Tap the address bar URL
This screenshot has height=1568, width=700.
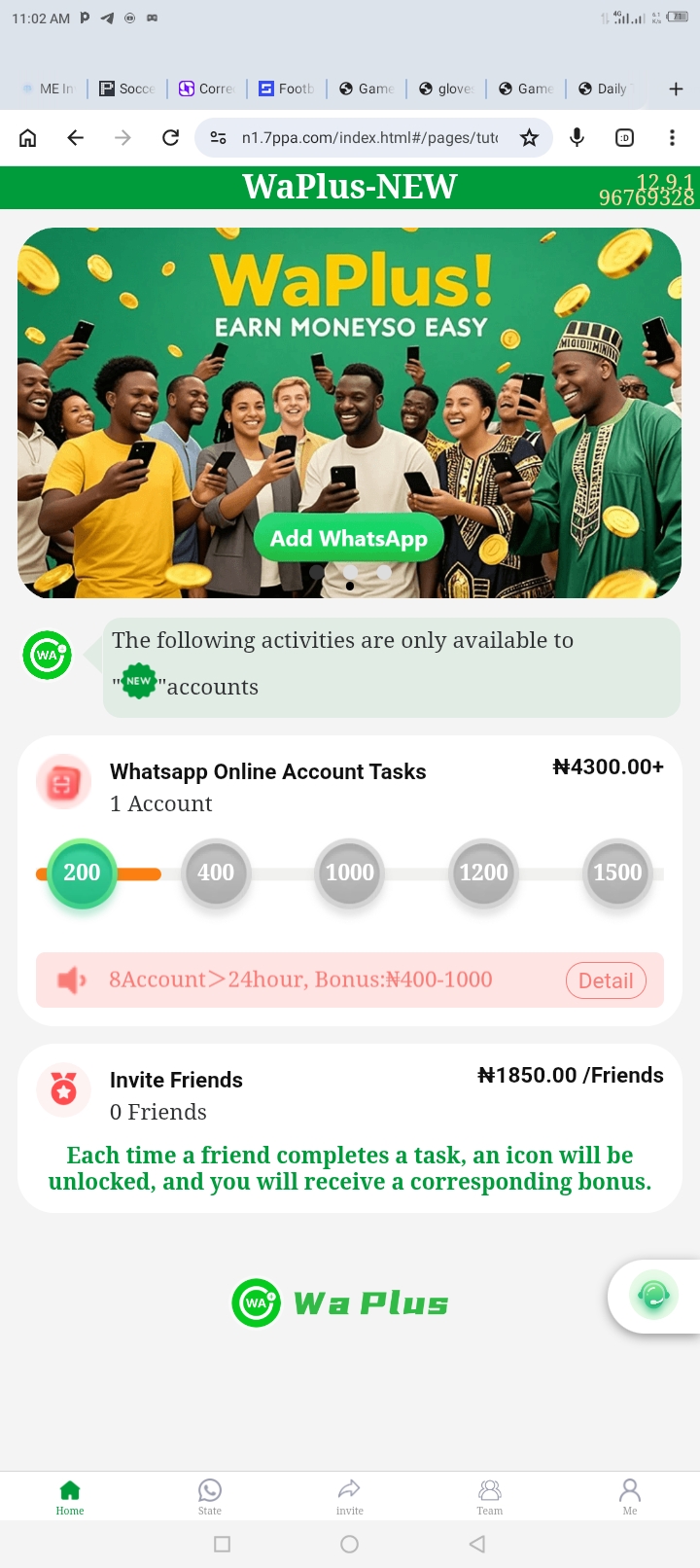[x=369, y=138]
